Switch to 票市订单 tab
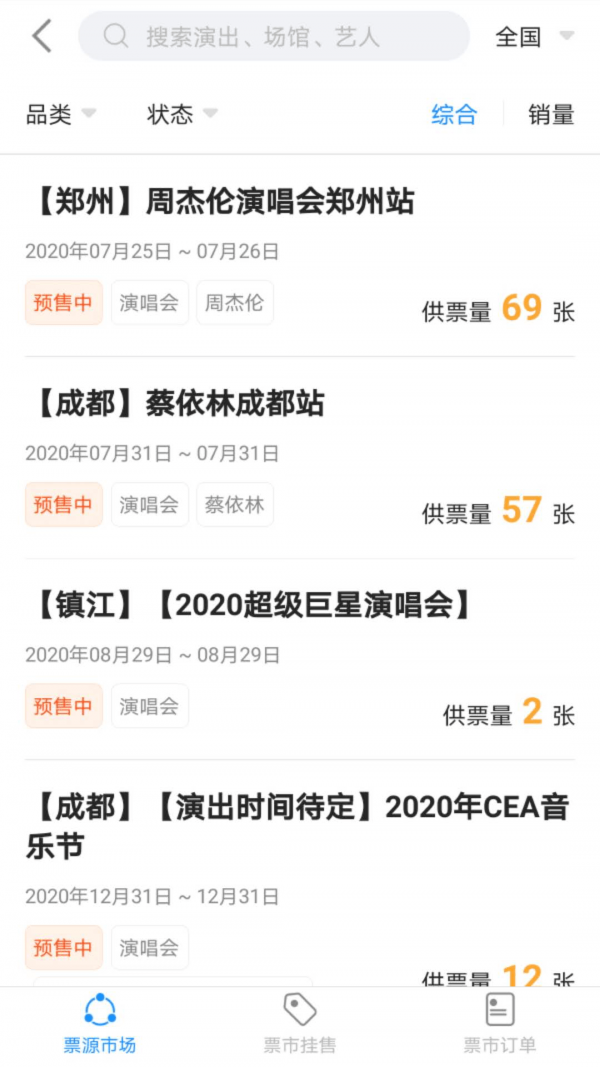The image size is (600, 1067). 500,1024
